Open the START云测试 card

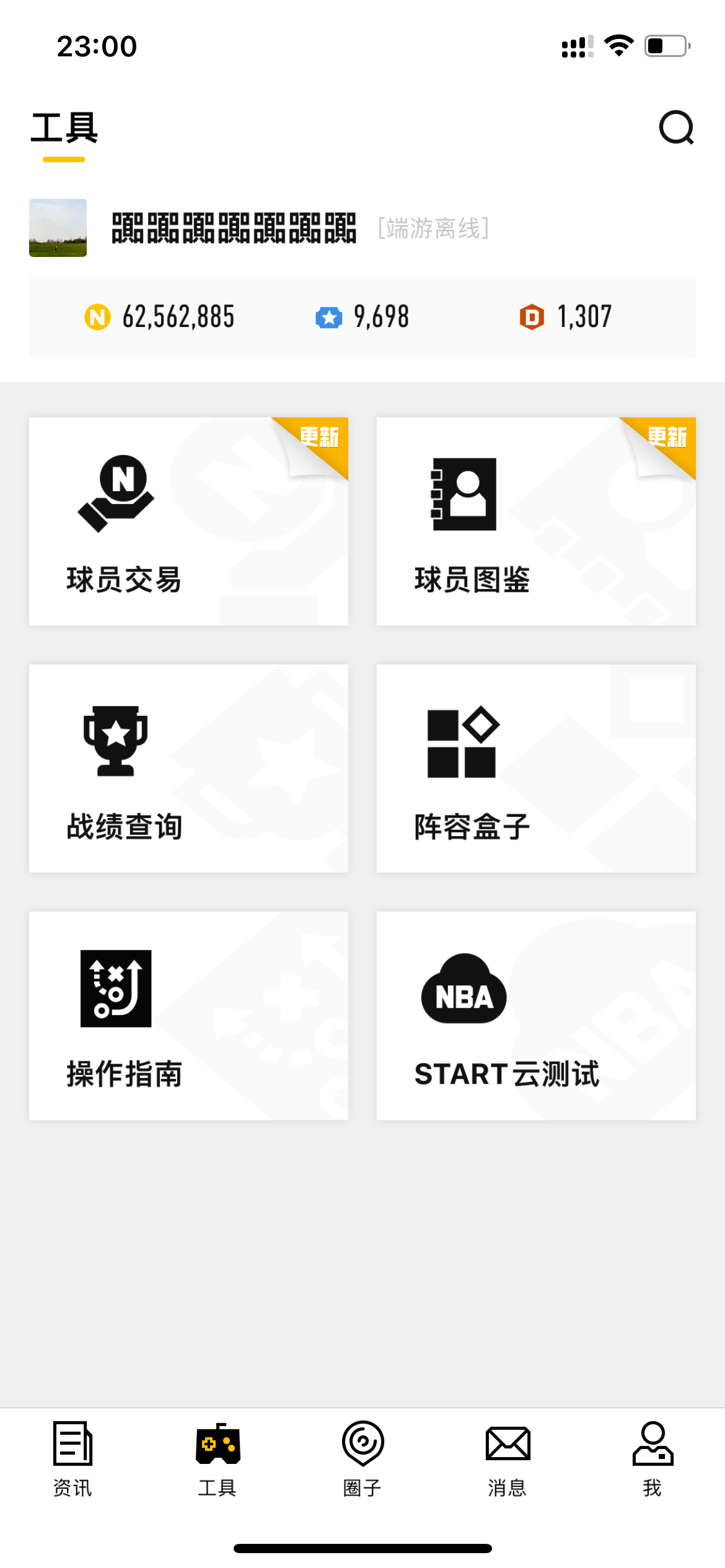536,1015
